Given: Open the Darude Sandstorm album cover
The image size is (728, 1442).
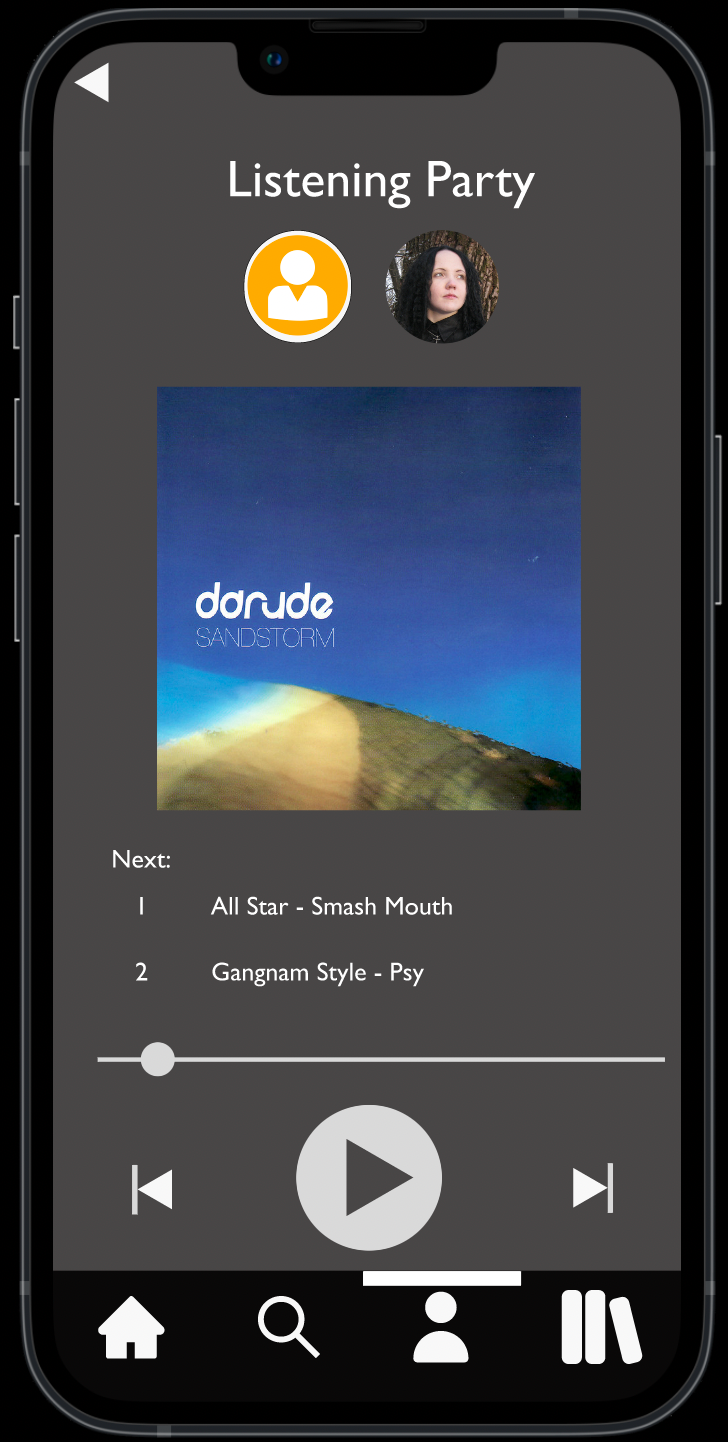Looking at the screenshot, I should pos(369,598).
